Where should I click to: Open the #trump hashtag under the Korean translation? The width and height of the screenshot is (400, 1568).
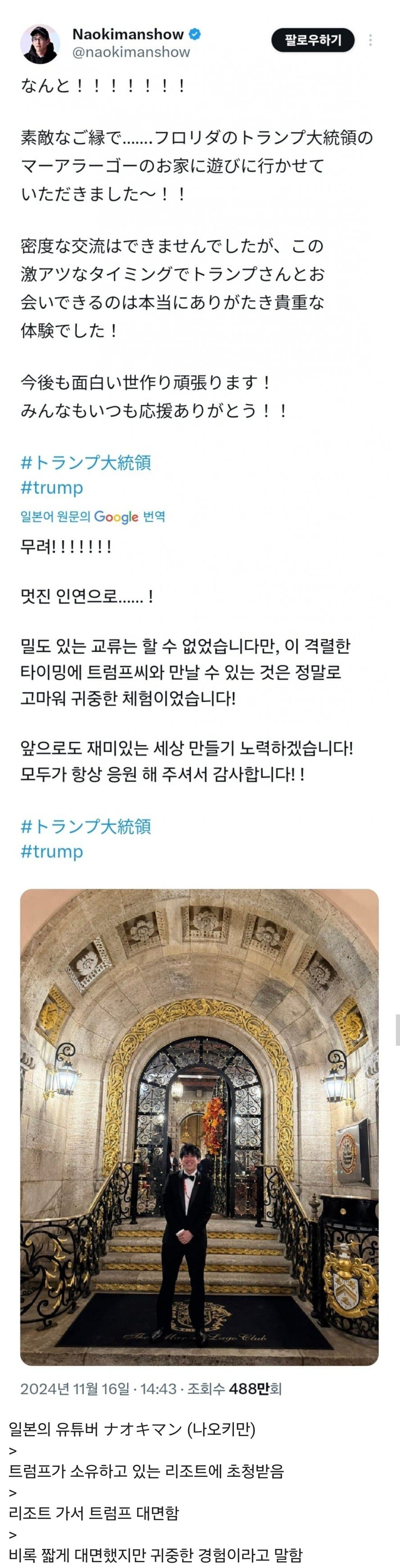point(52,851)
